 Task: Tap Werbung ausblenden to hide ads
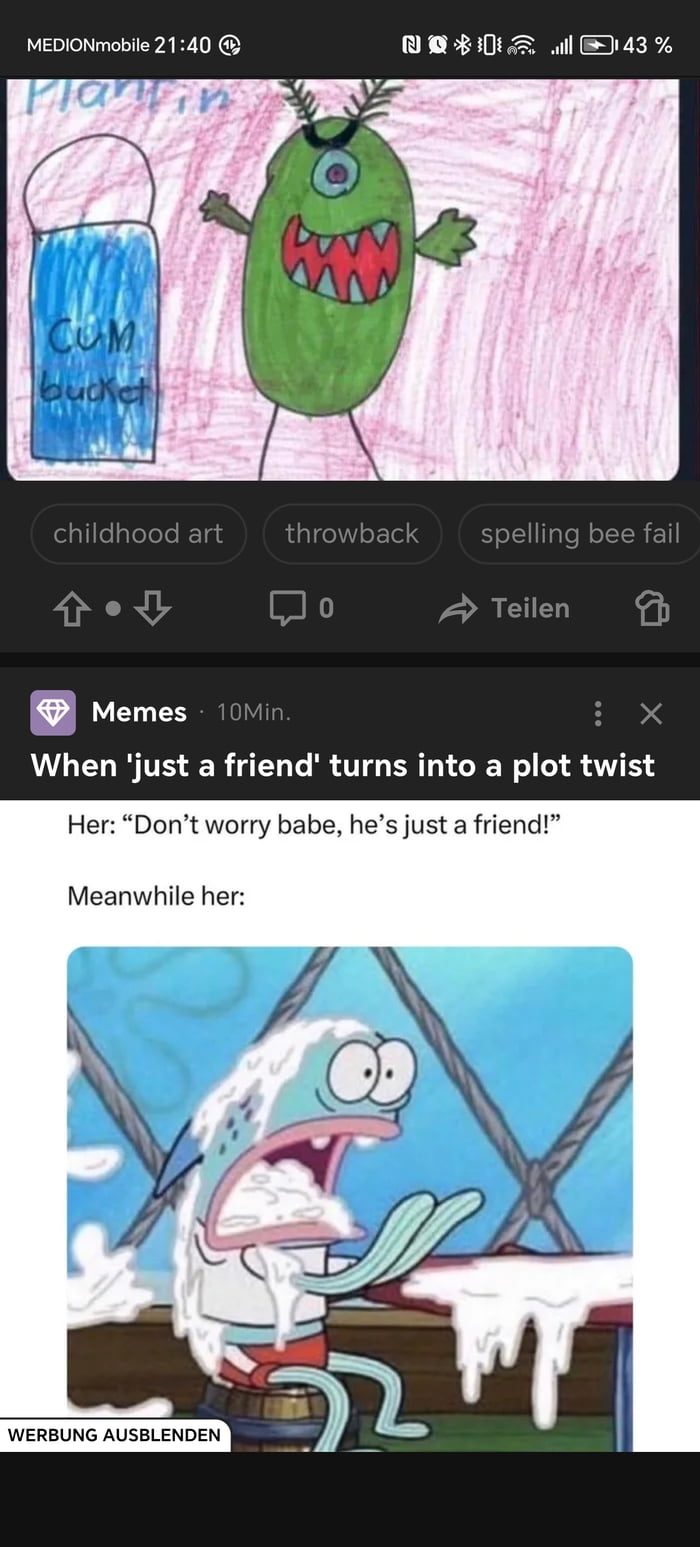(114, 1435)
